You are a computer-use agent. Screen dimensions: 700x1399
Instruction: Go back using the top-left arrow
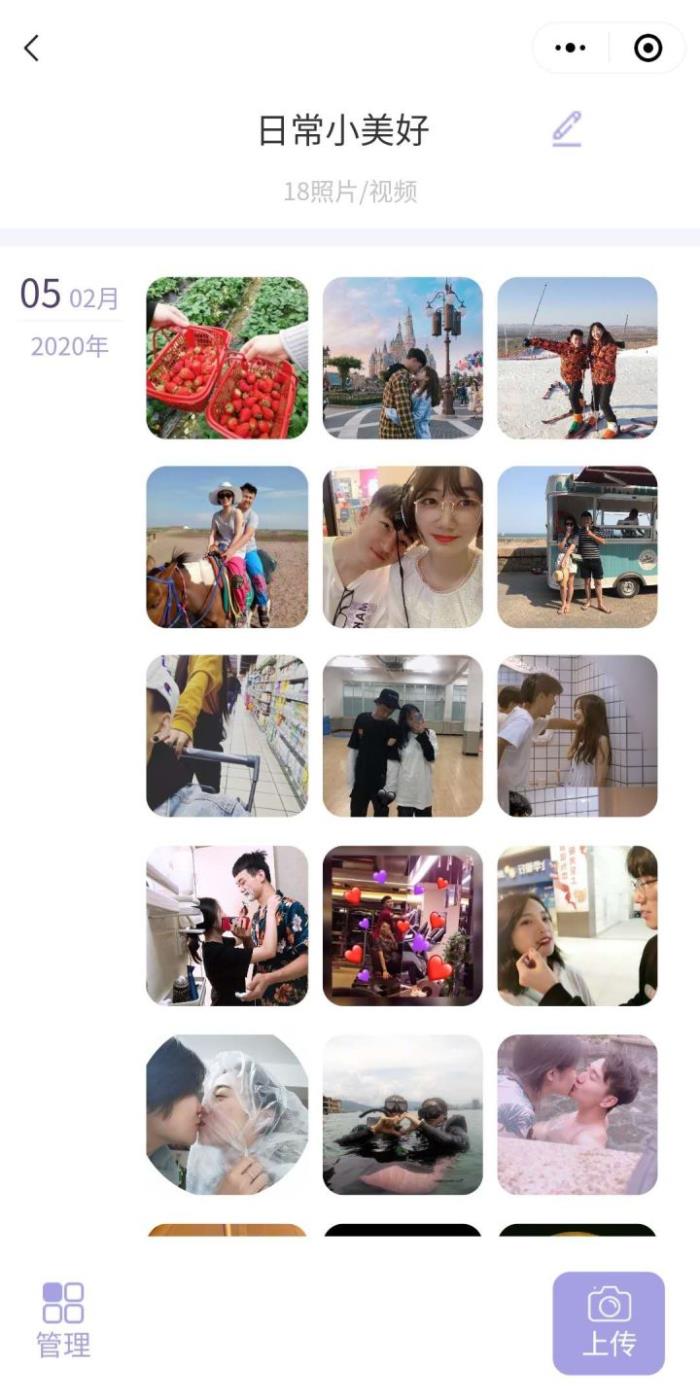(x=32, y=48)
